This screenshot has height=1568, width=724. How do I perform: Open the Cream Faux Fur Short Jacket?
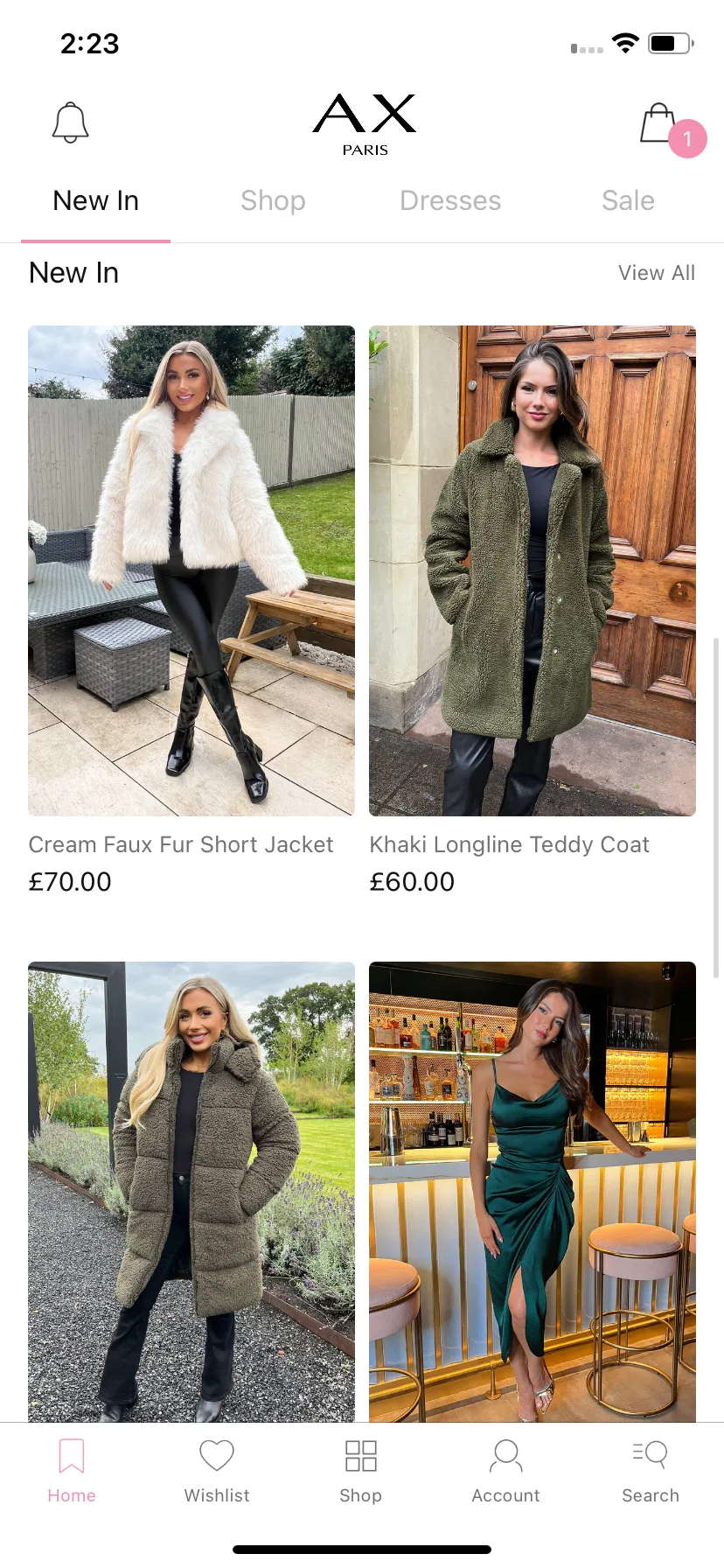tap(191, 570)
